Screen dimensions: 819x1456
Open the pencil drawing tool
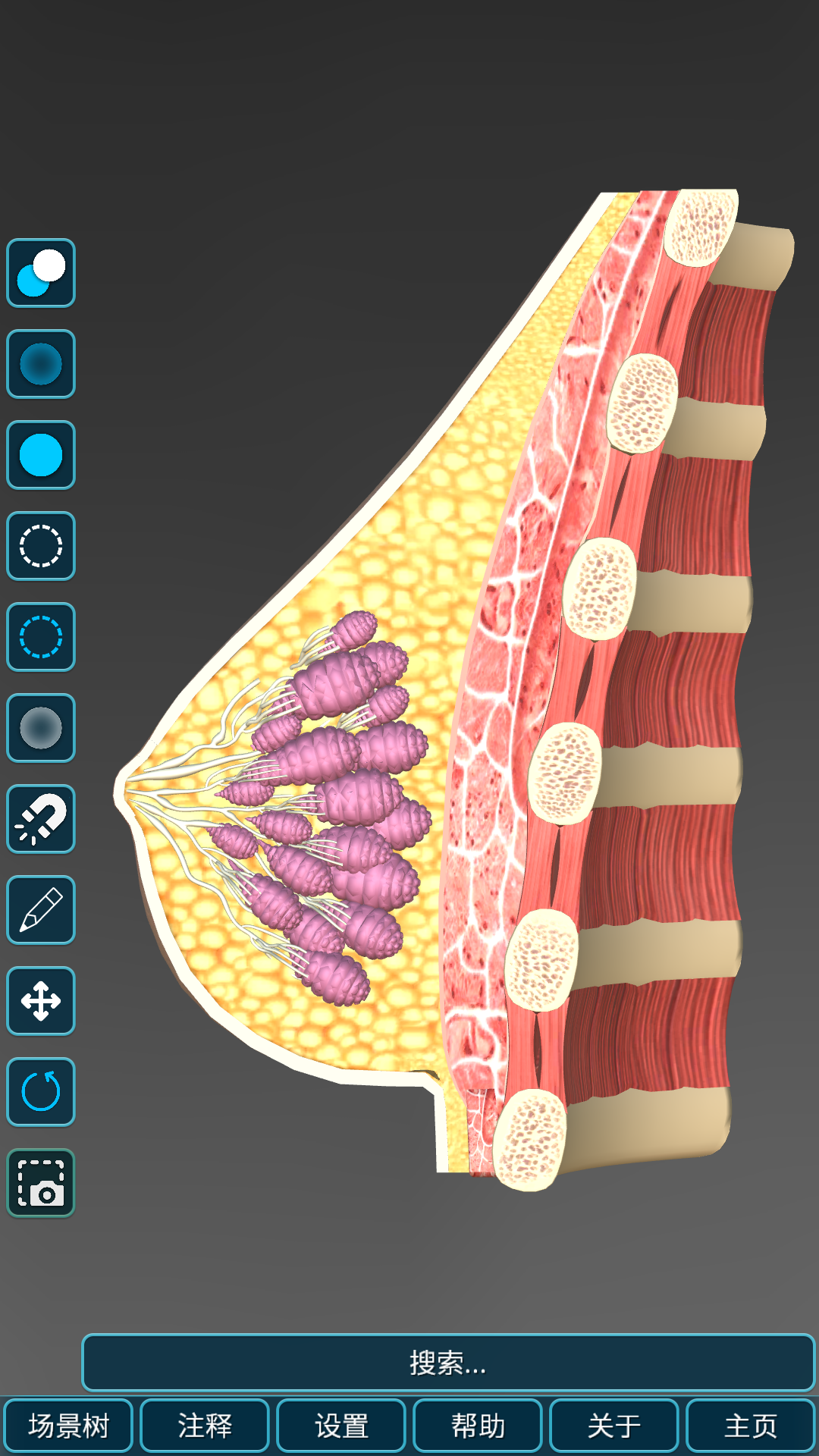(x=41, y=910)
